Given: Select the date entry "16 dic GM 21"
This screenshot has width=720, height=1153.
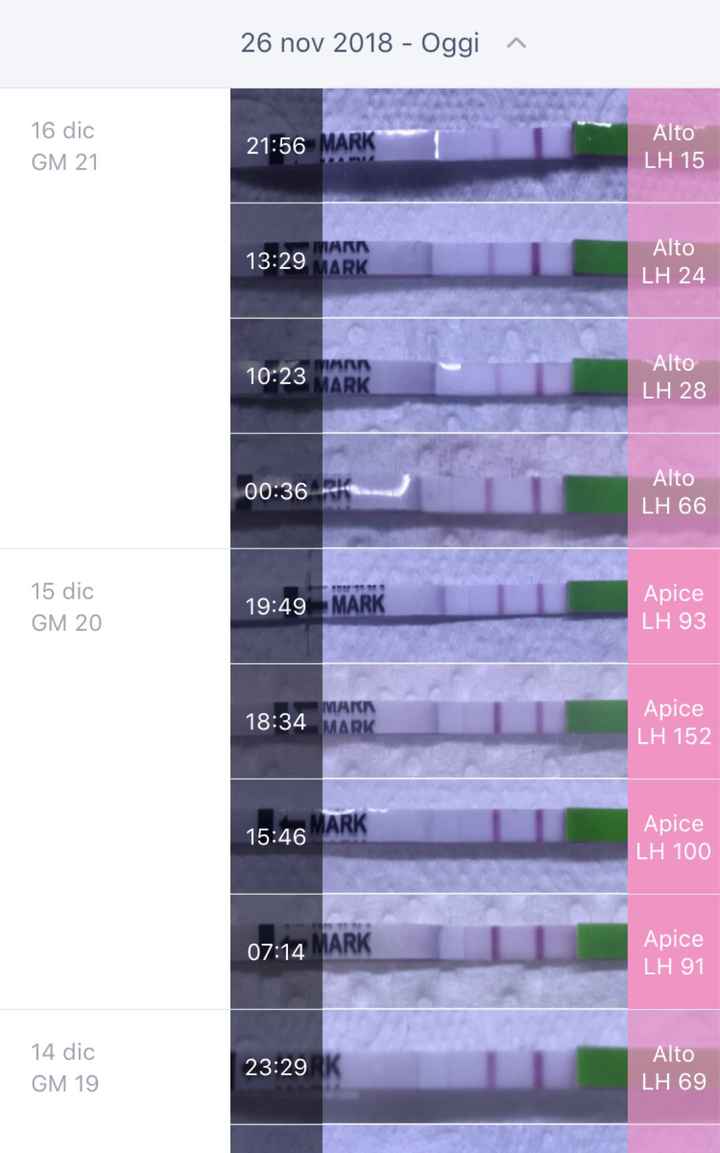Looking at the screenshot, I should point(63,146).
